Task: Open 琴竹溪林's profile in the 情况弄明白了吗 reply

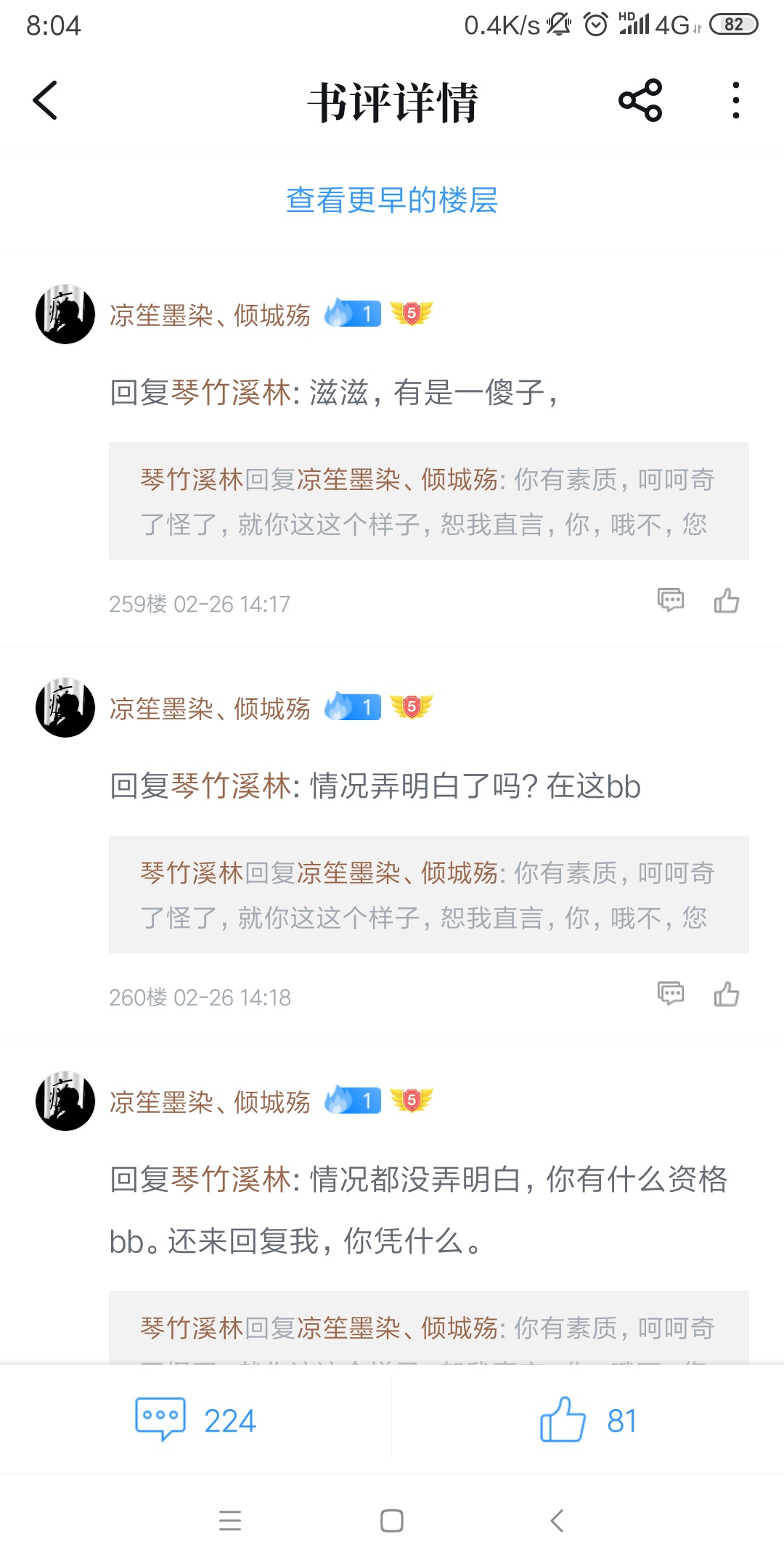Action: 231,786
